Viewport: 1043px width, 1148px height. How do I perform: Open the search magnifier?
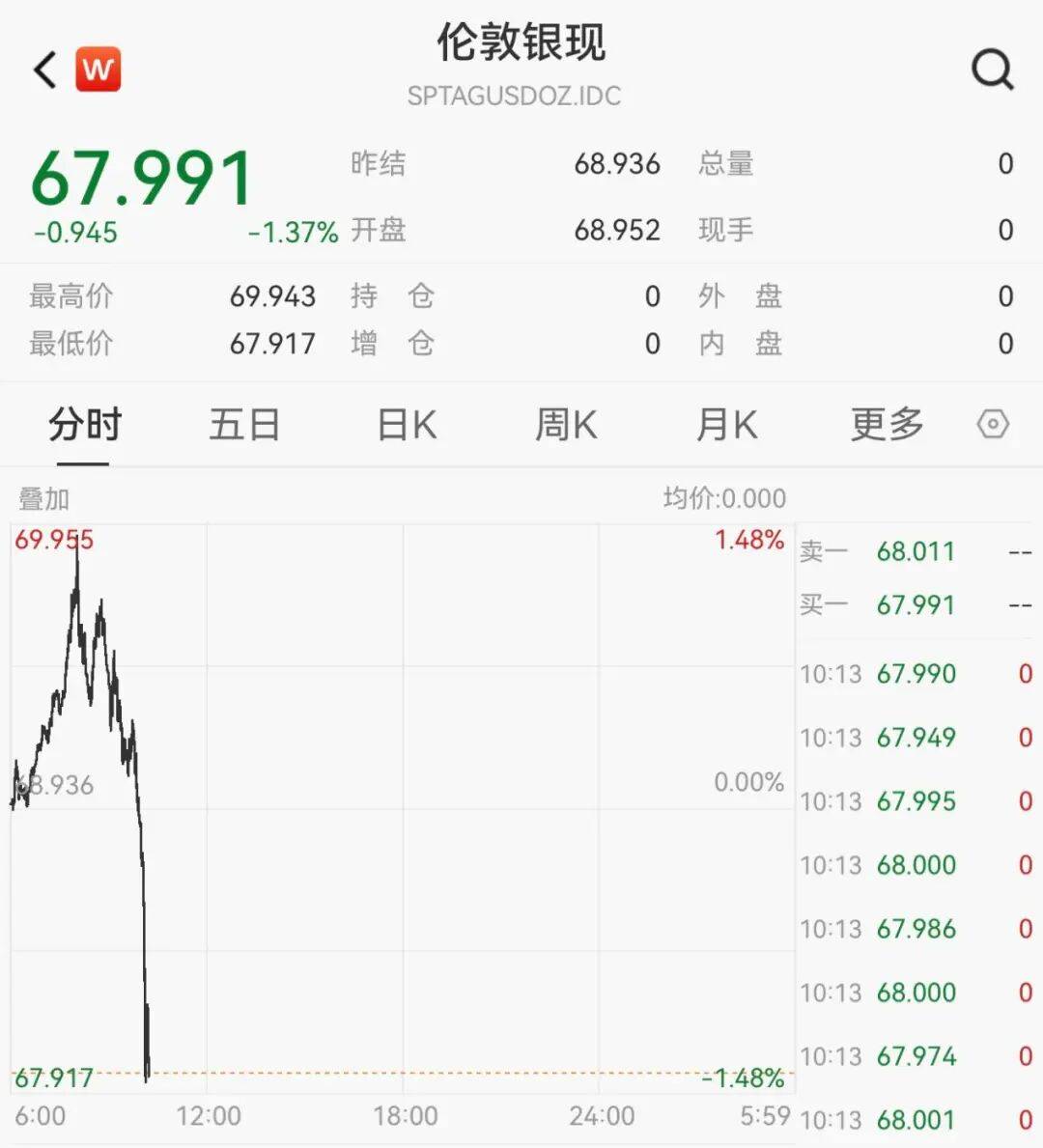pos(993,70)
